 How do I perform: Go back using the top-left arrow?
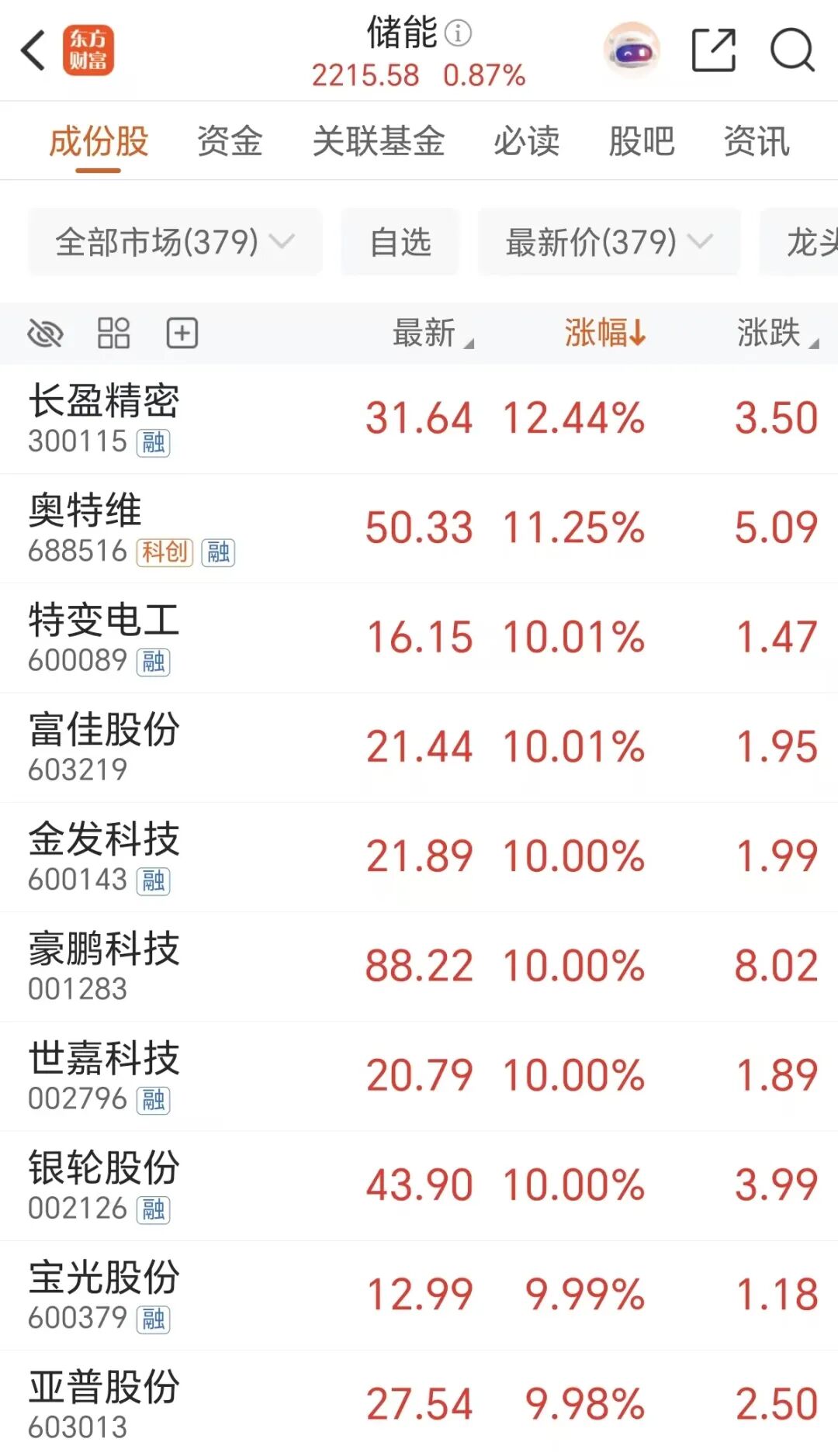33,51
